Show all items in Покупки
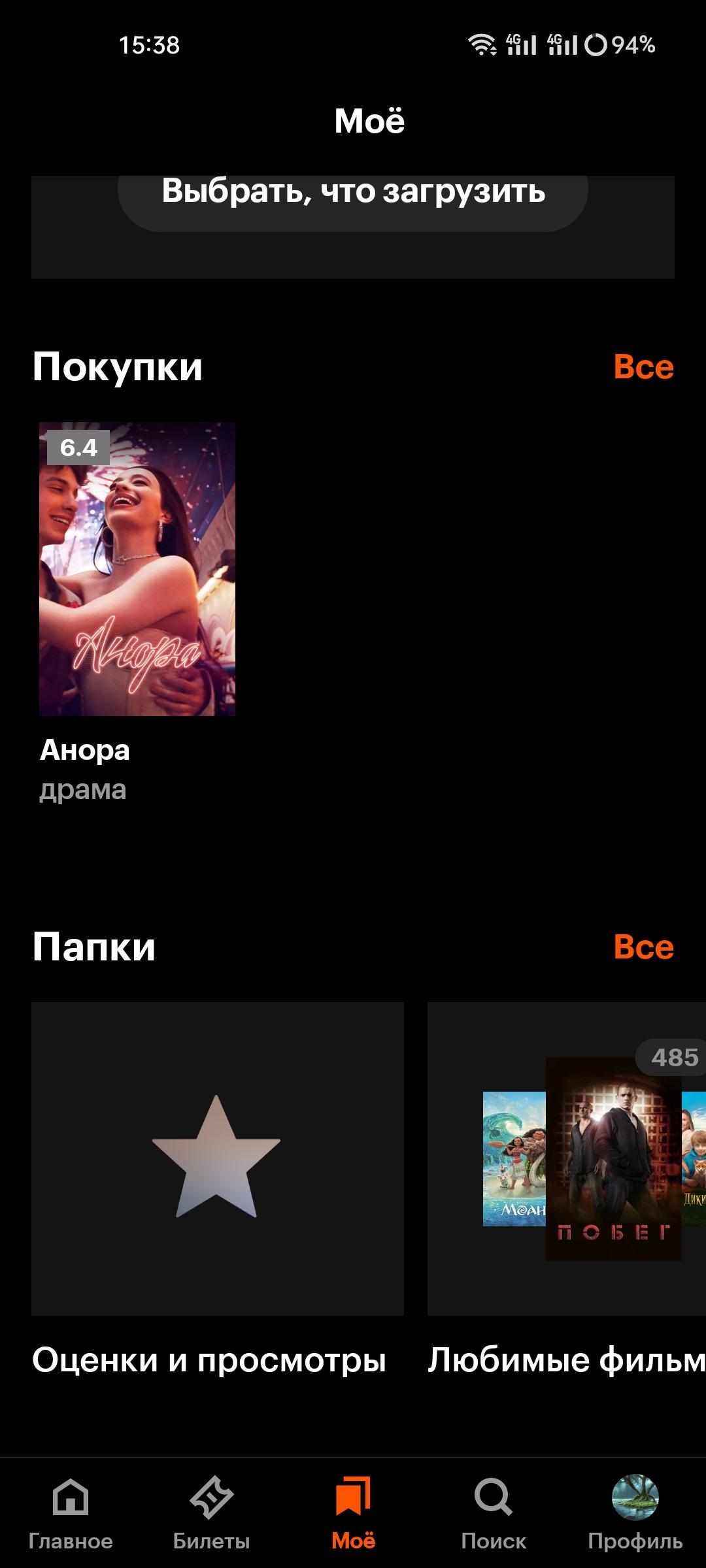 643,367
